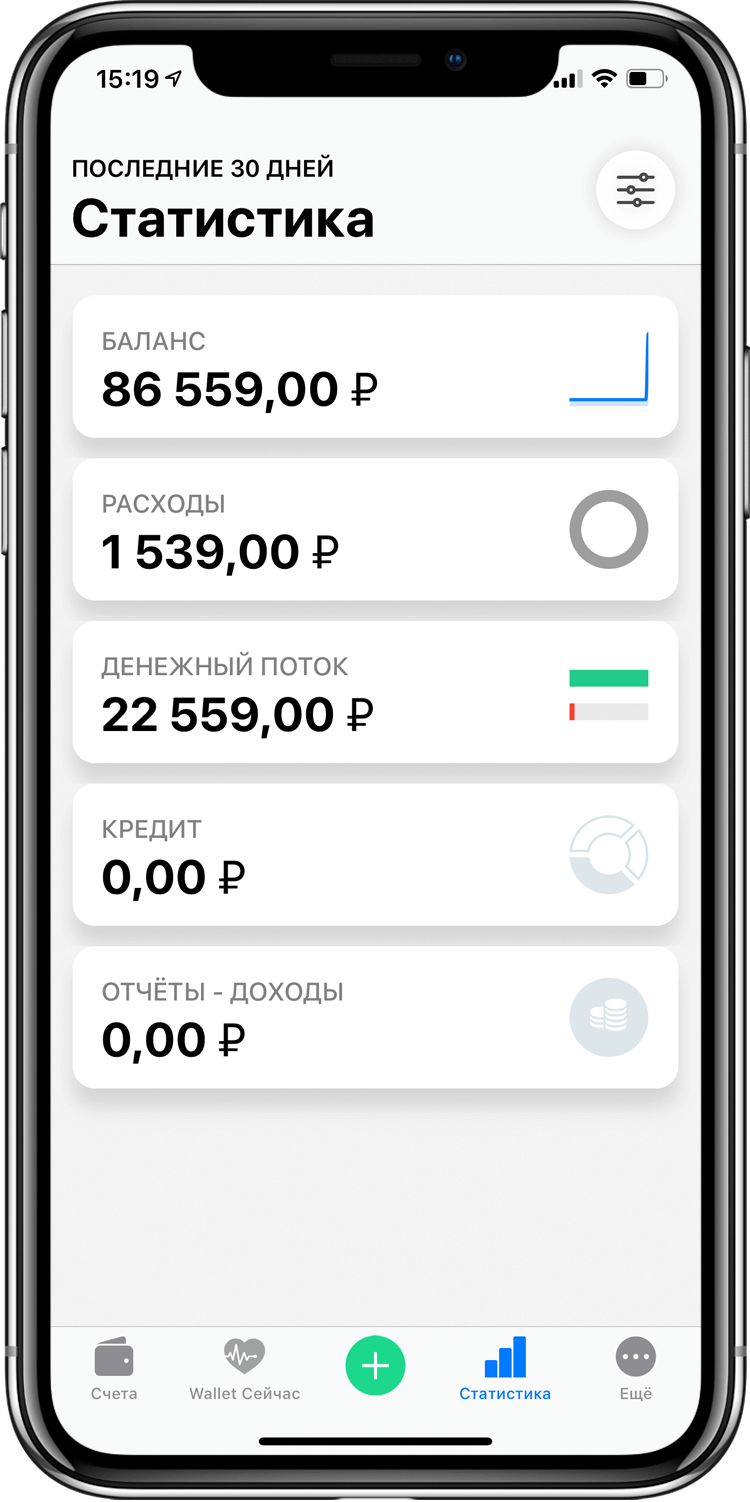The height and width of the screenshot is (1502, 750).
Task: Open the Ещё tab
Action: (636, 1369)
